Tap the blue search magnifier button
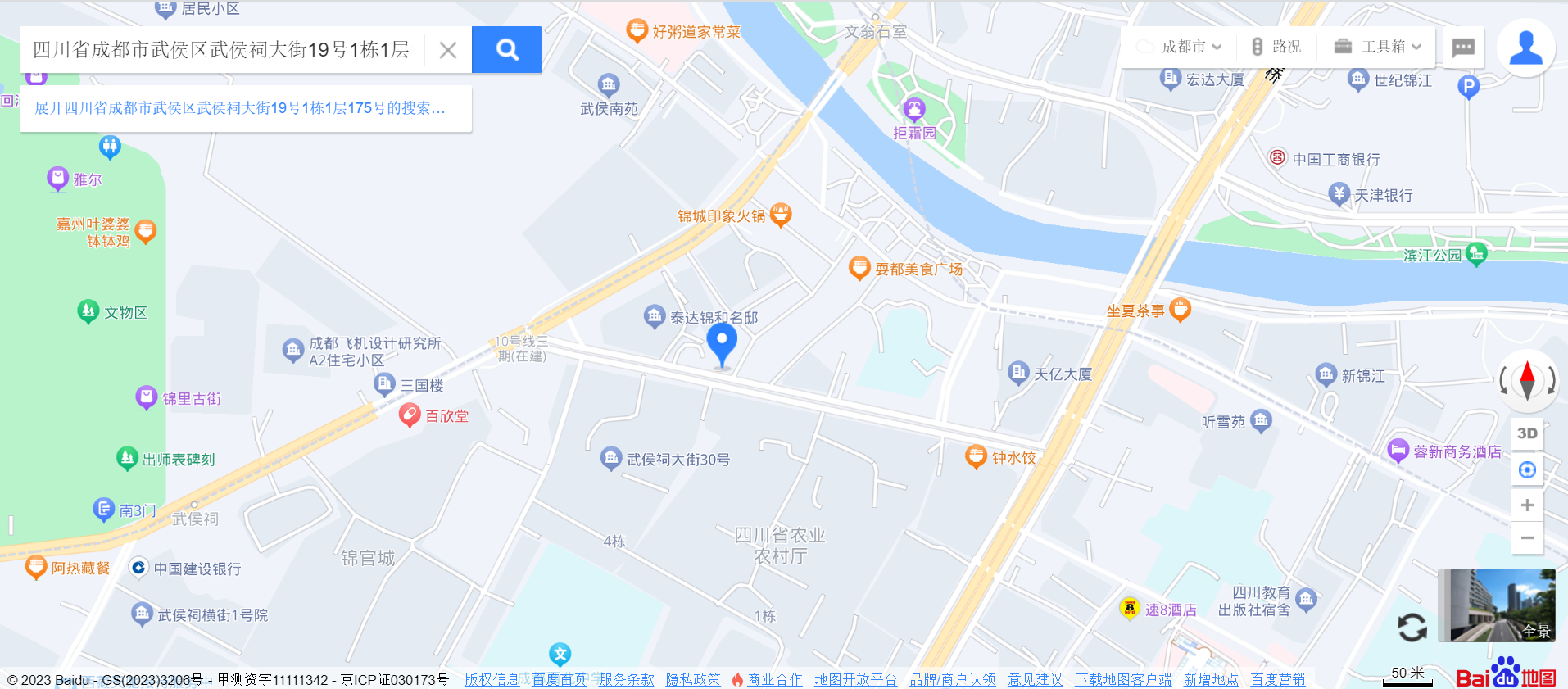 pos(507,50)
